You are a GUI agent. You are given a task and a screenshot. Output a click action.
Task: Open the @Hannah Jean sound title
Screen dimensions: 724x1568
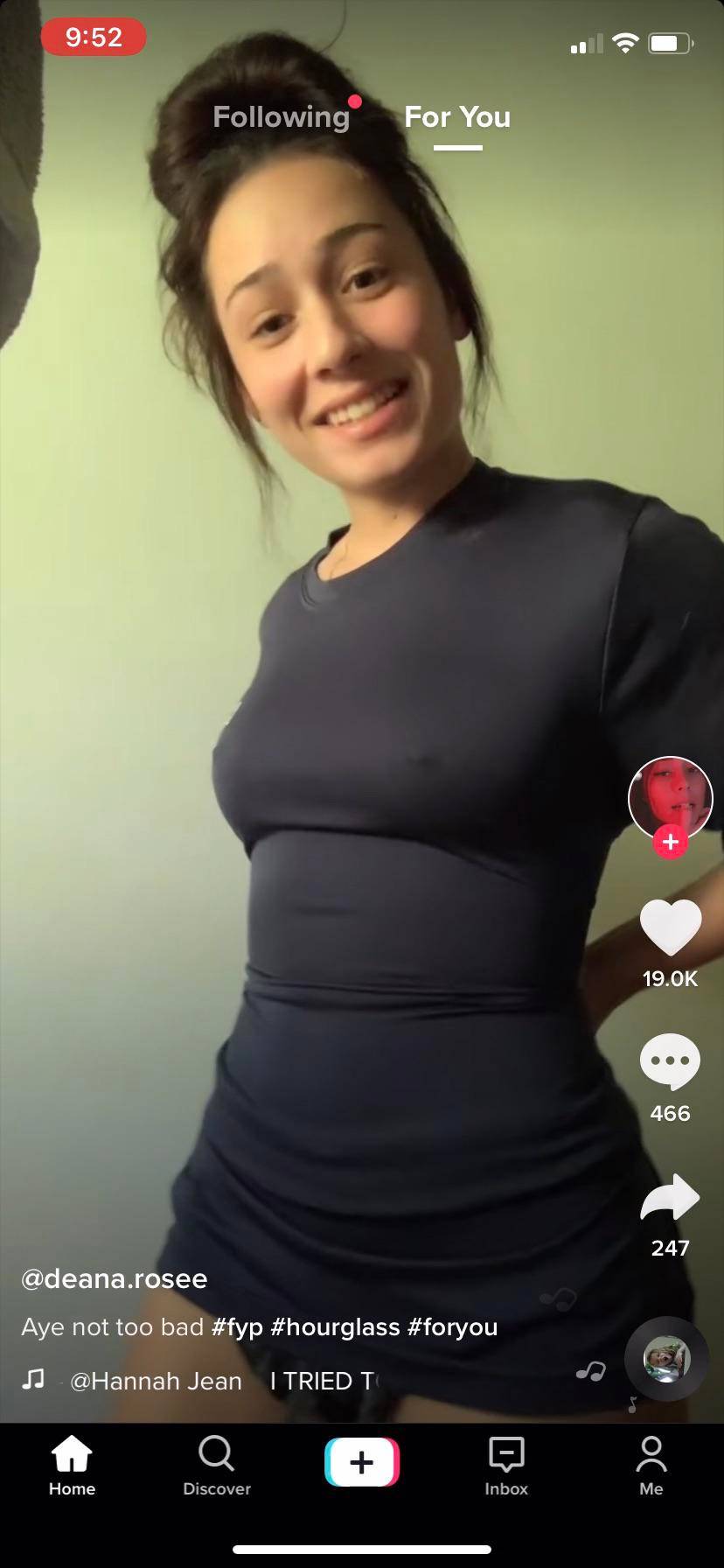pos(156,1381)
